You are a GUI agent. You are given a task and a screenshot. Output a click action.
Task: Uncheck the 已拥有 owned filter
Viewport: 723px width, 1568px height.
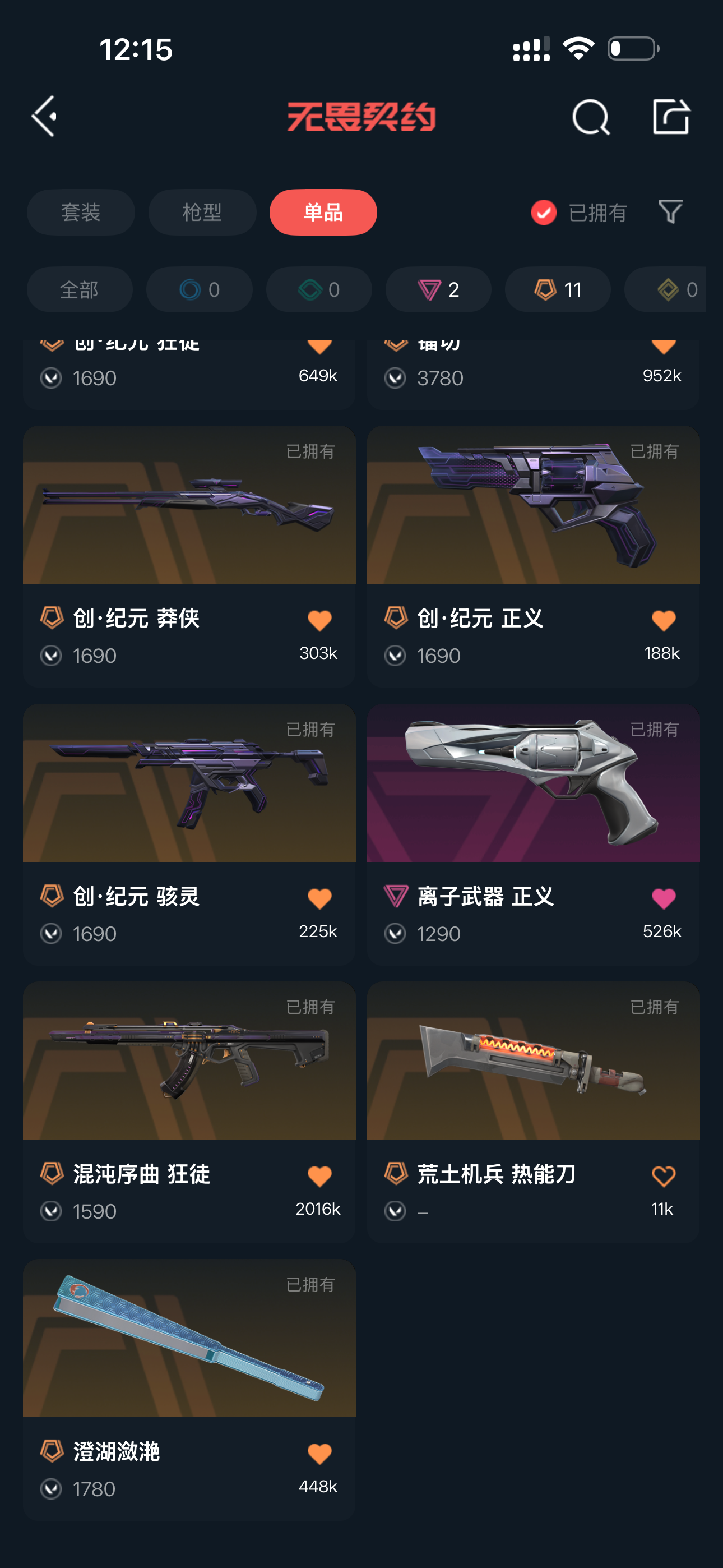pos(544,213)
